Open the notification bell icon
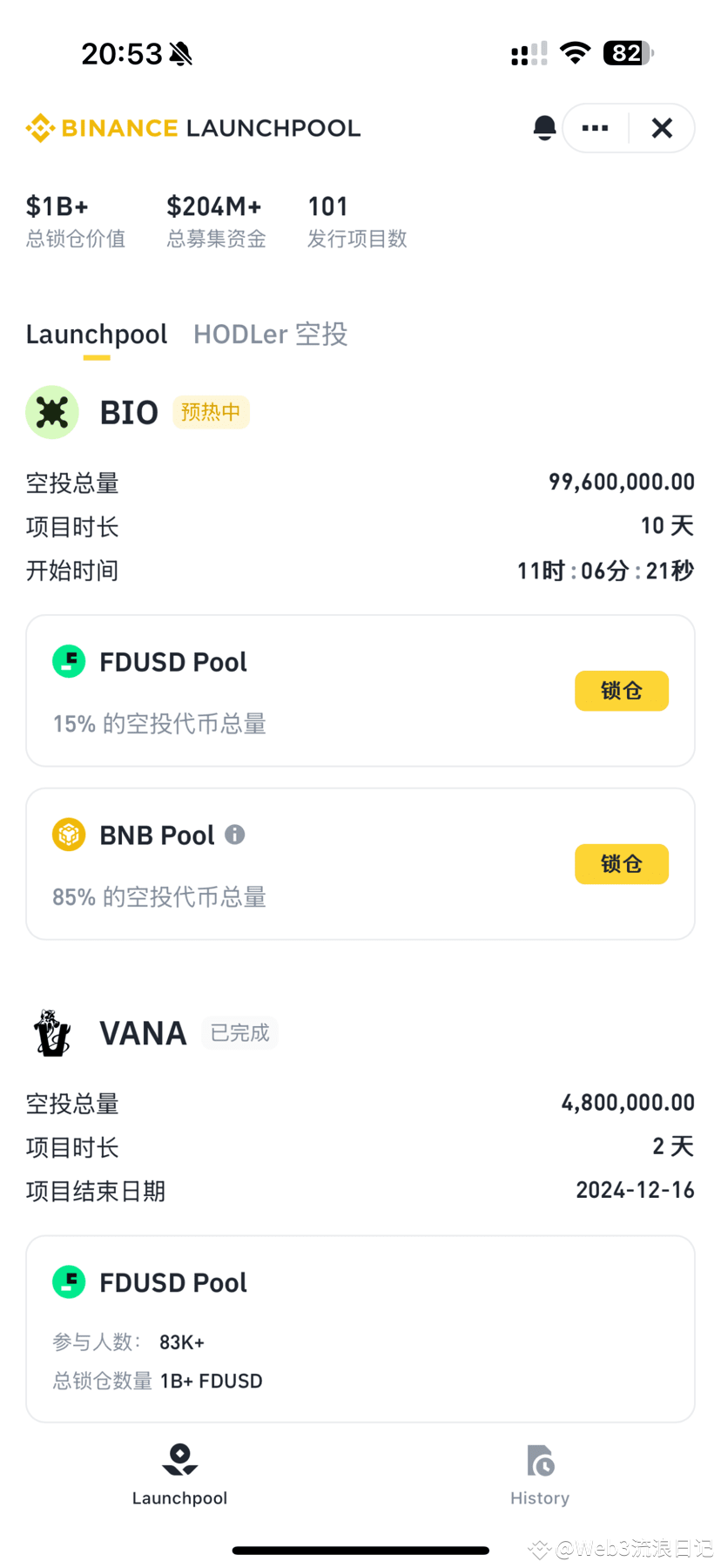This screenshot has width=721, height=1568. [x=544, y=127]
